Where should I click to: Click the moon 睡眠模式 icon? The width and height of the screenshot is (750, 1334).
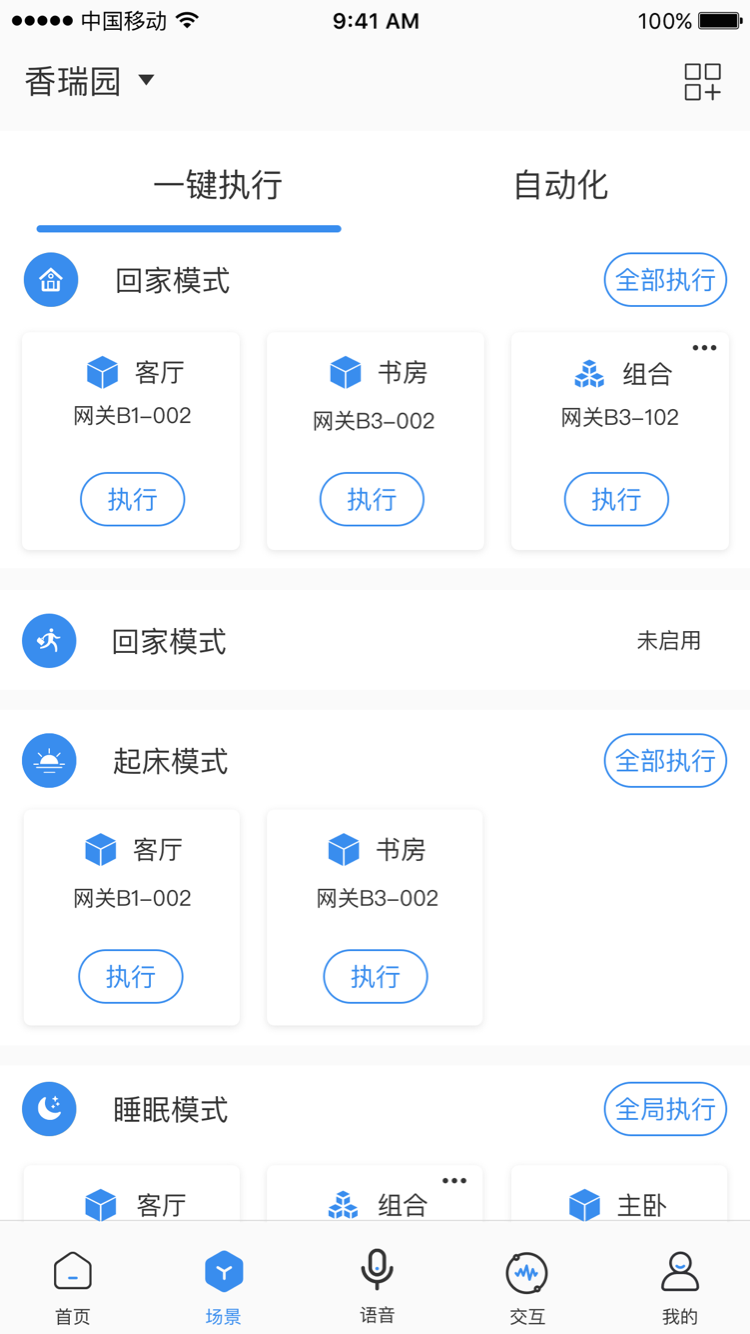(49, 1109)
